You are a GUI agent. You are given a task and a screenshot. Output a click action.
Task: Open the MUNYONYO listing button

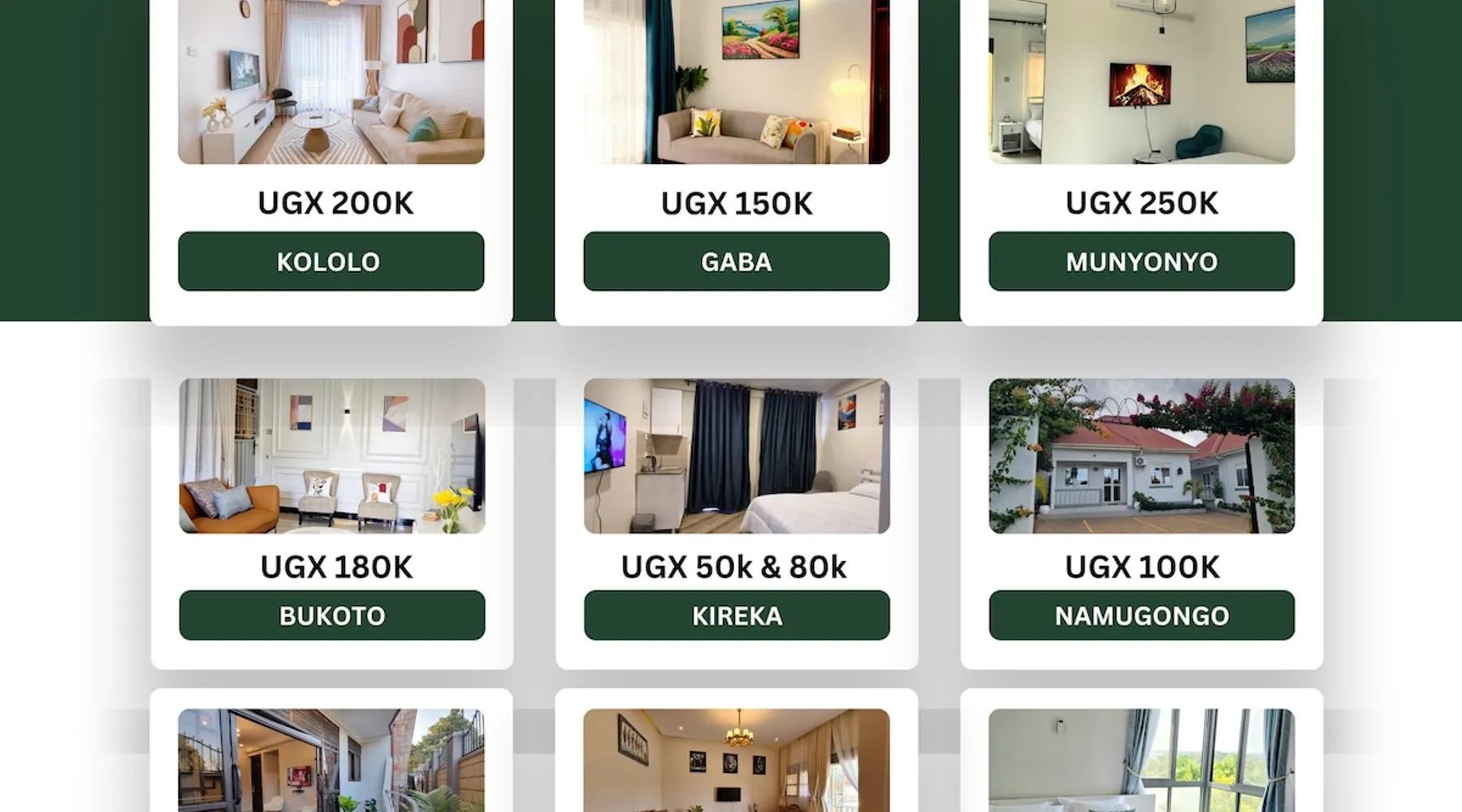pyautogui.click(x=1141, y=261)
